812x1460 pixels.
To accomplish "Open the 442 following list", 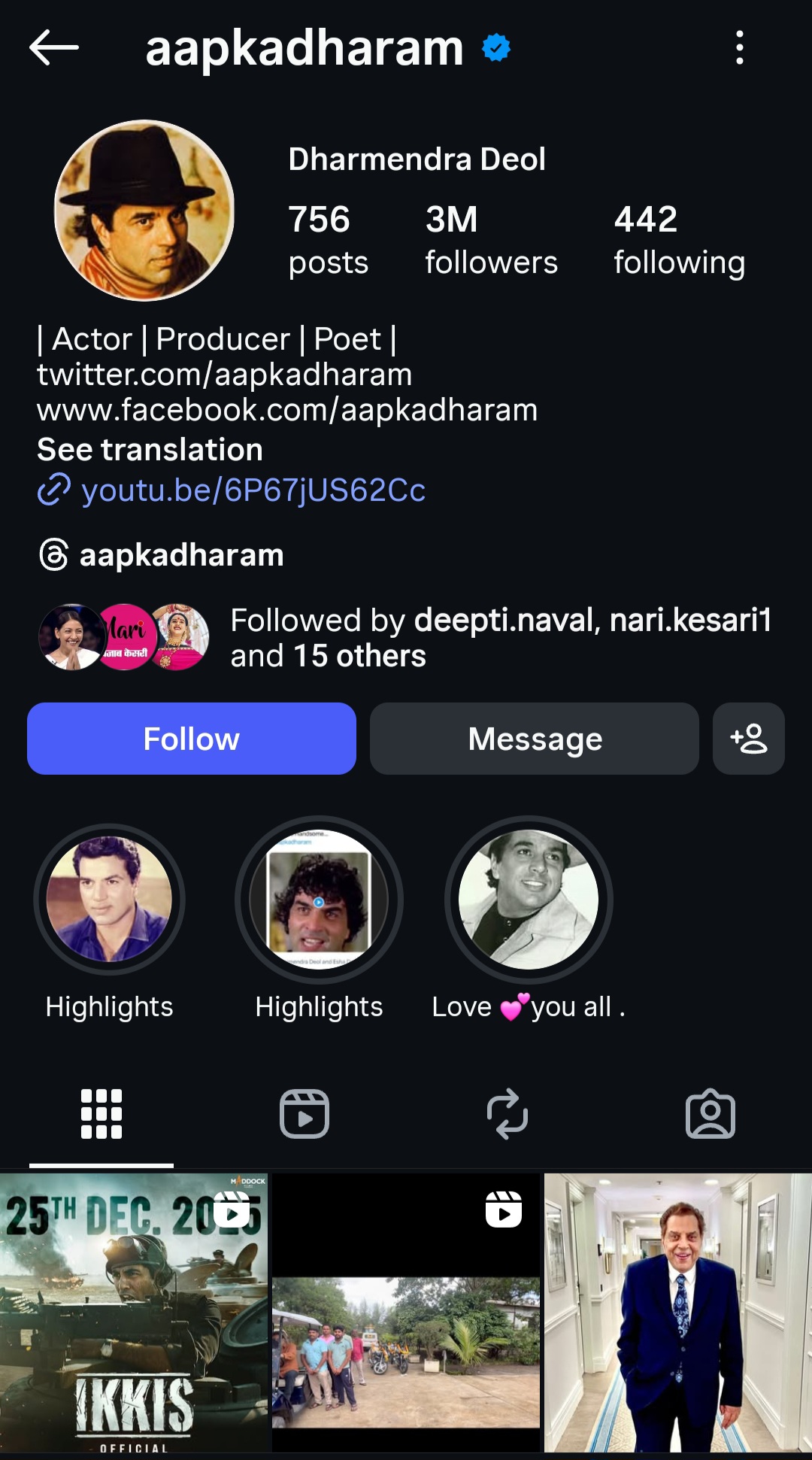I will tap(679, 241).
